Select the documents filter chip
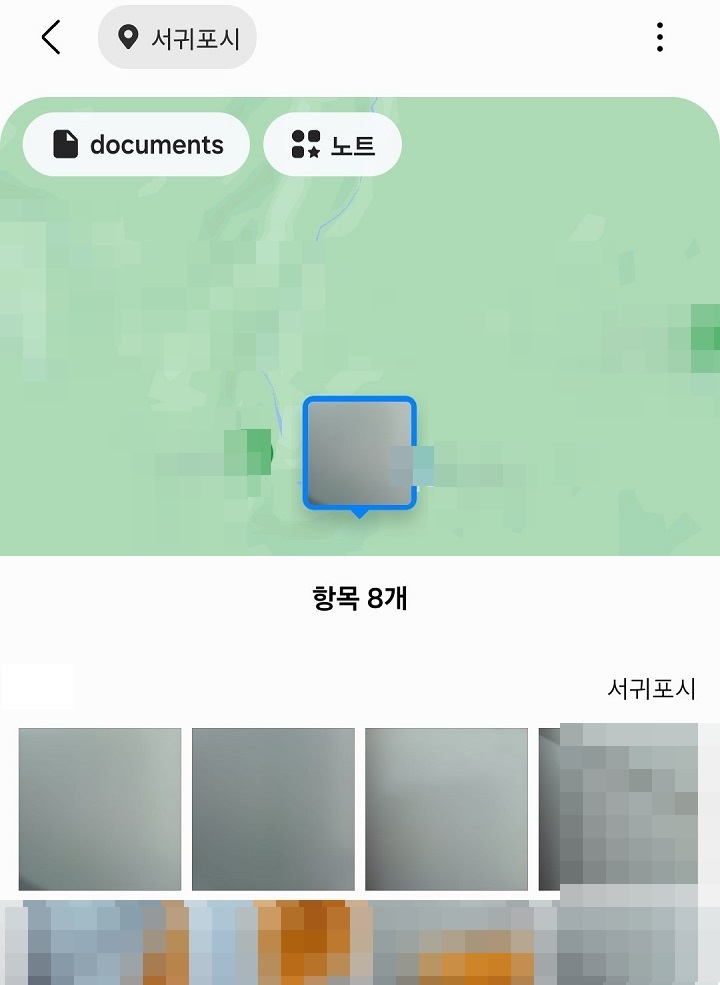 (136, 144)
